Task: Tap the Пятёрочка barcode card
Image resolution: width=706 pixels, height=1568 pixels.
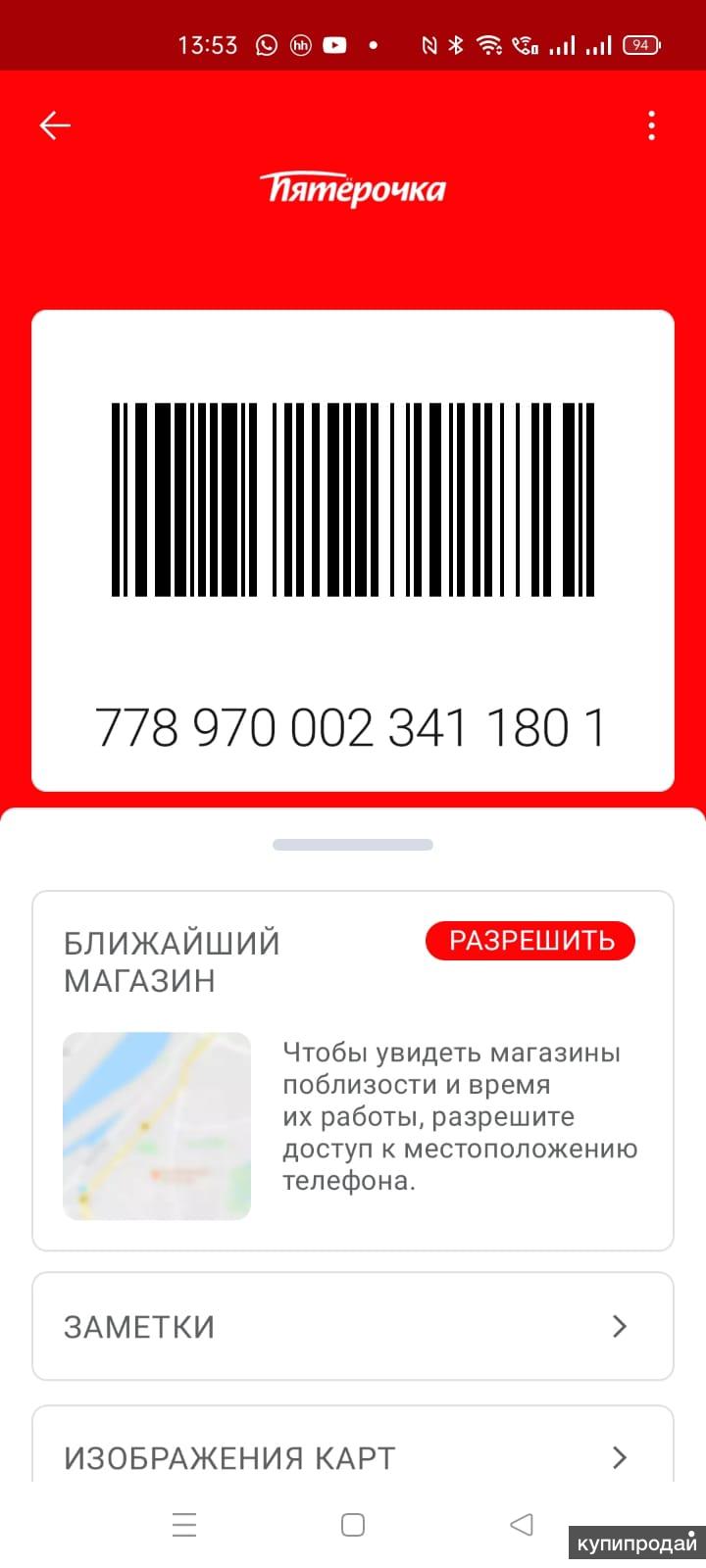Action: [x=353, y=549]
